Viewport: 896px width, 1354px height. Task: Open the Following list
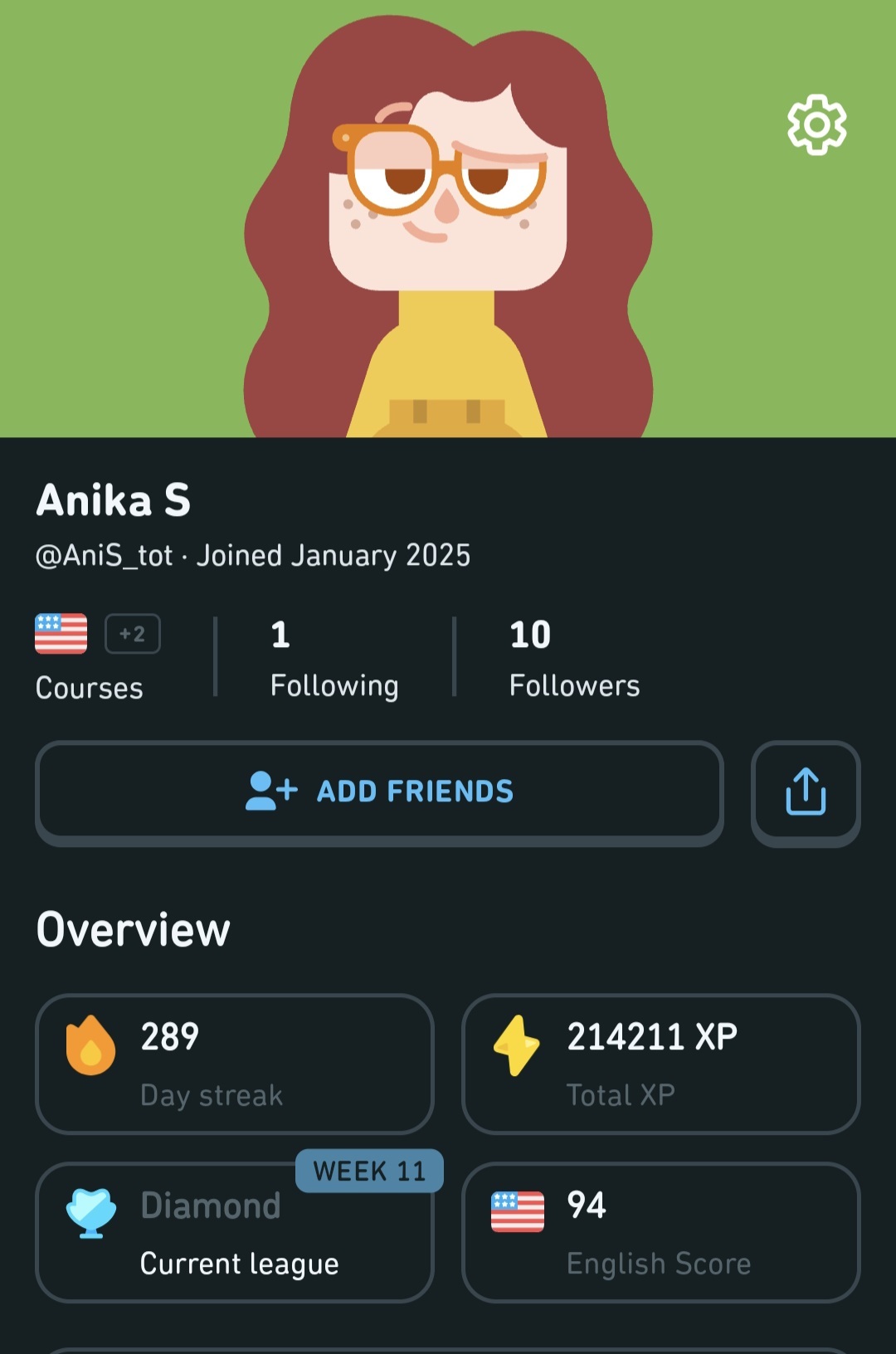point(334,657)
